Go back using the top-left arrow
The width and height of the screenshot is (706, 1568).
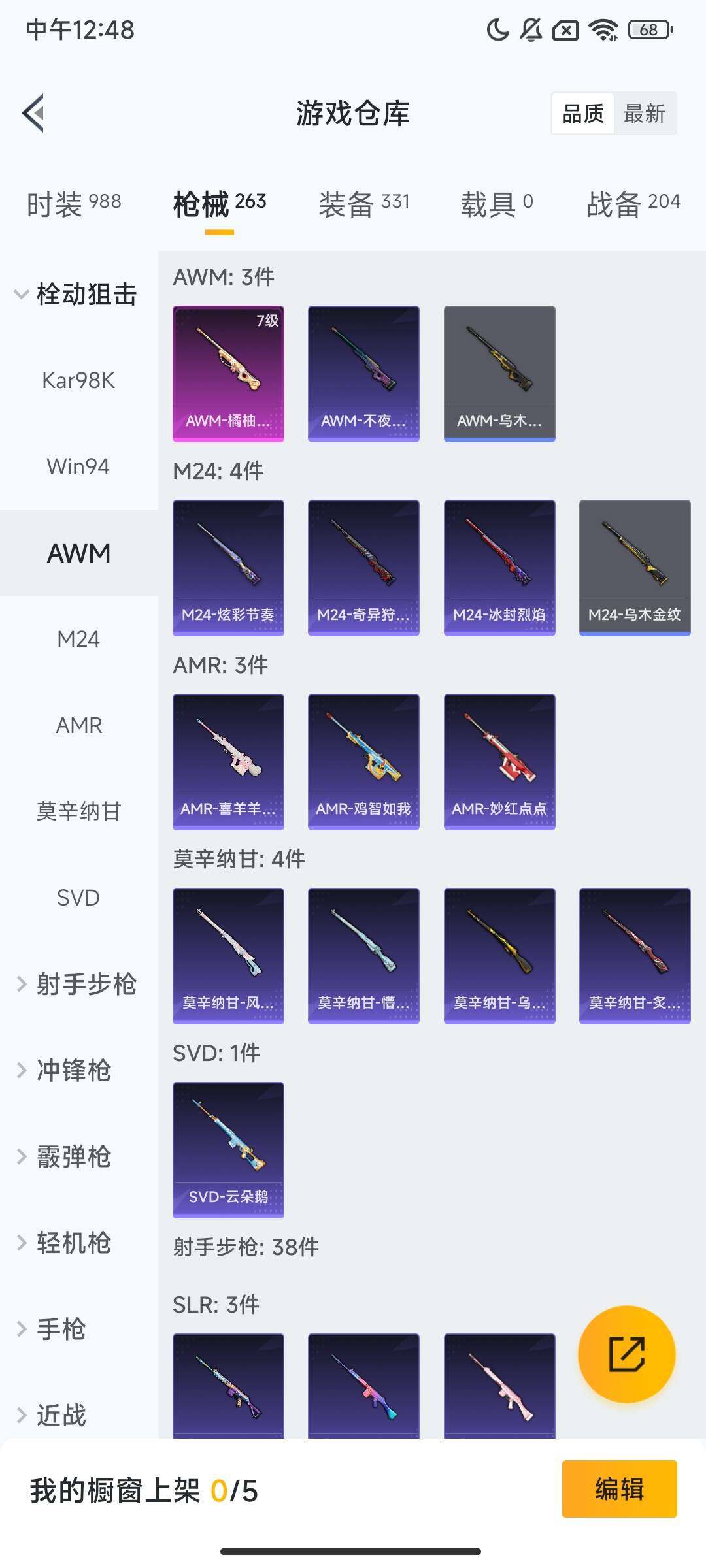34,113
